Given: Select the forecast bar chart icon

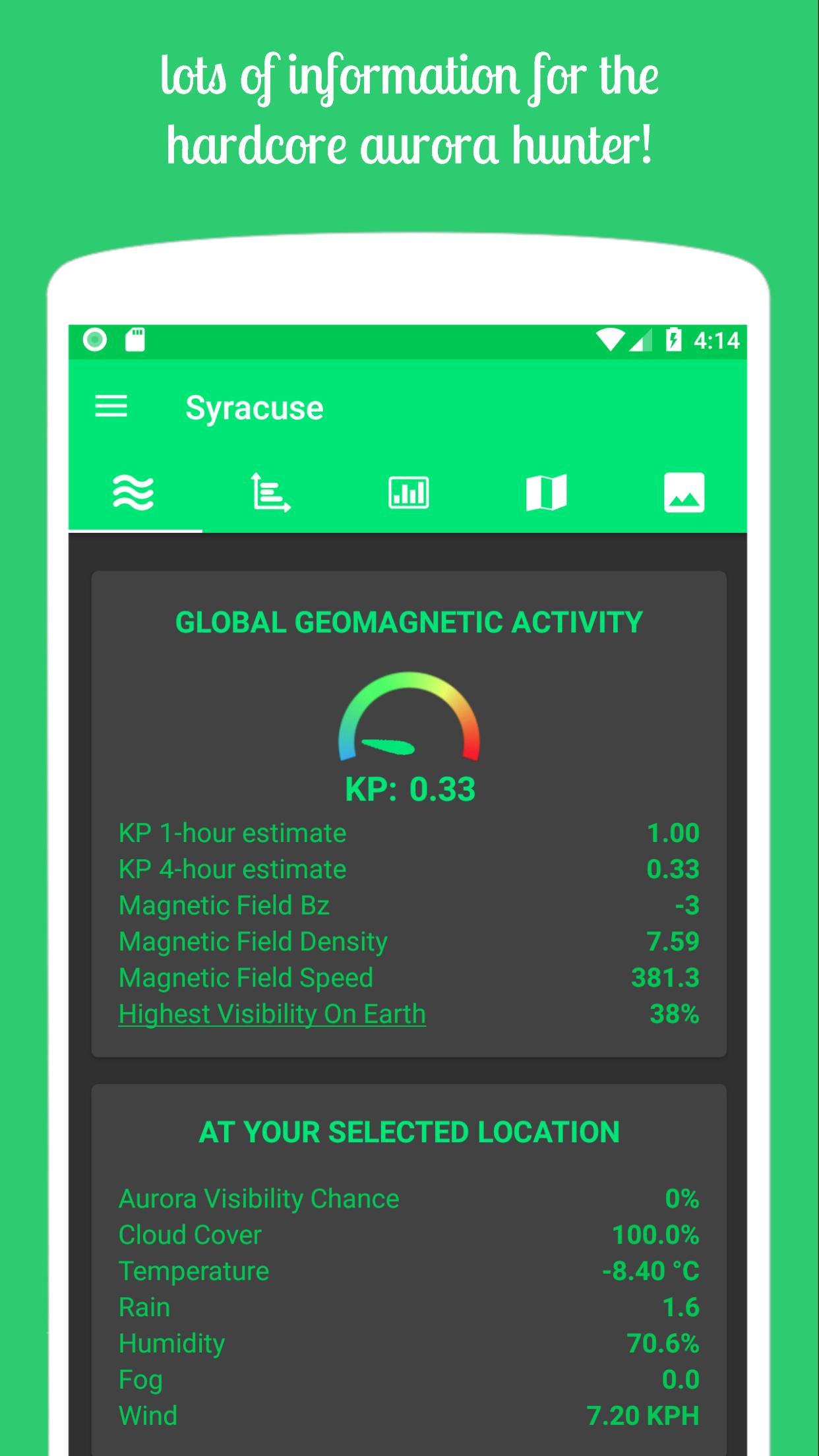Looking at the screenshot, I should click(x=271, y=492).
